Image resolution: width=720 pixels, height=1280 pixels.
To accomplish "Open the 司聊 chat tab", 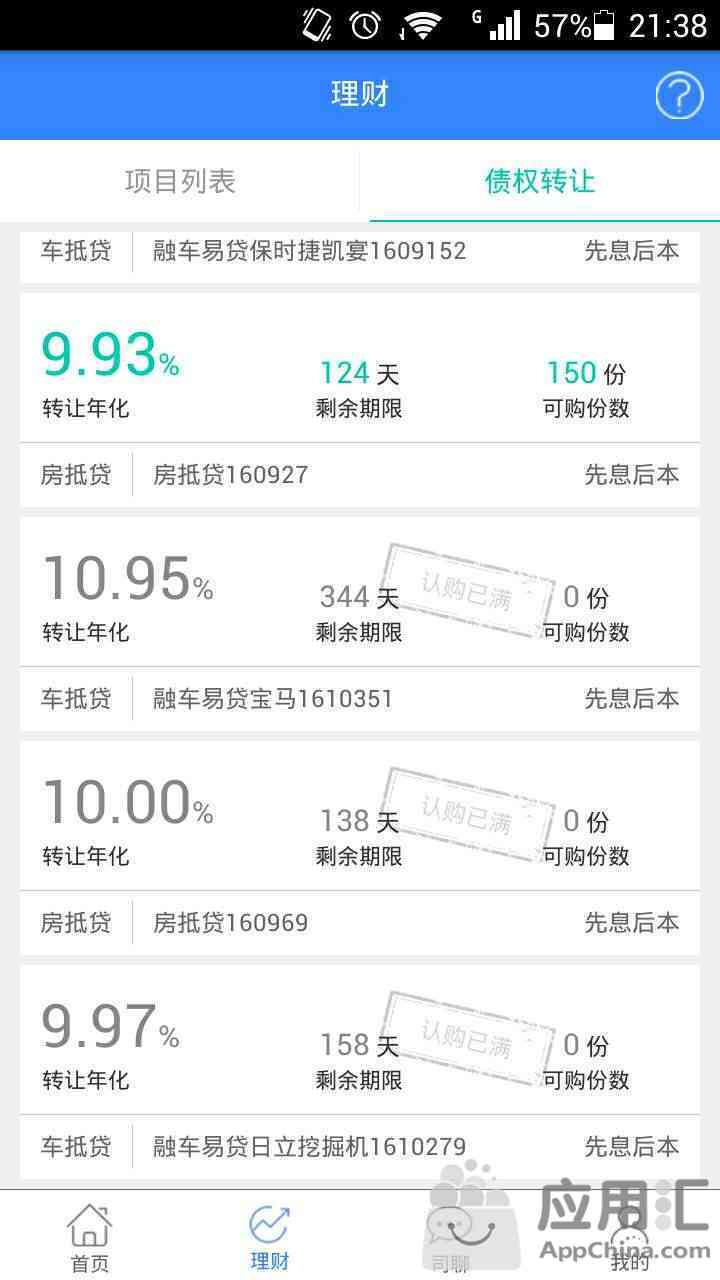I will tap(450, 1237).
